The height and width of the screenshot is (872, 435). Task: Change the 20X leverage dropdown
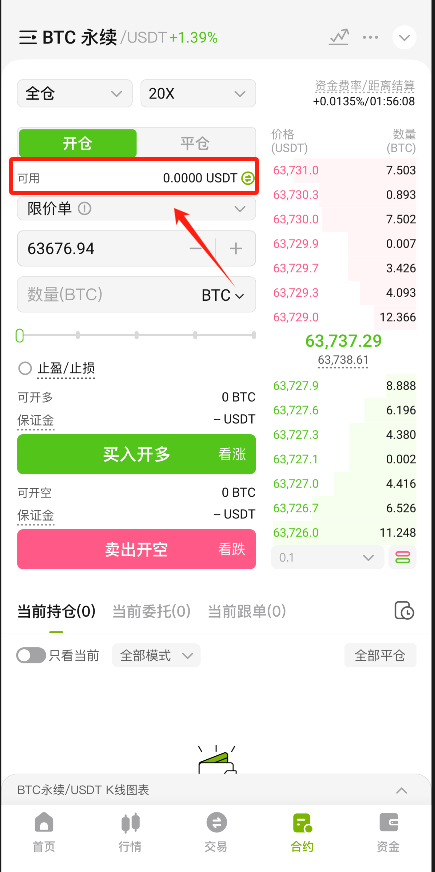198,93
